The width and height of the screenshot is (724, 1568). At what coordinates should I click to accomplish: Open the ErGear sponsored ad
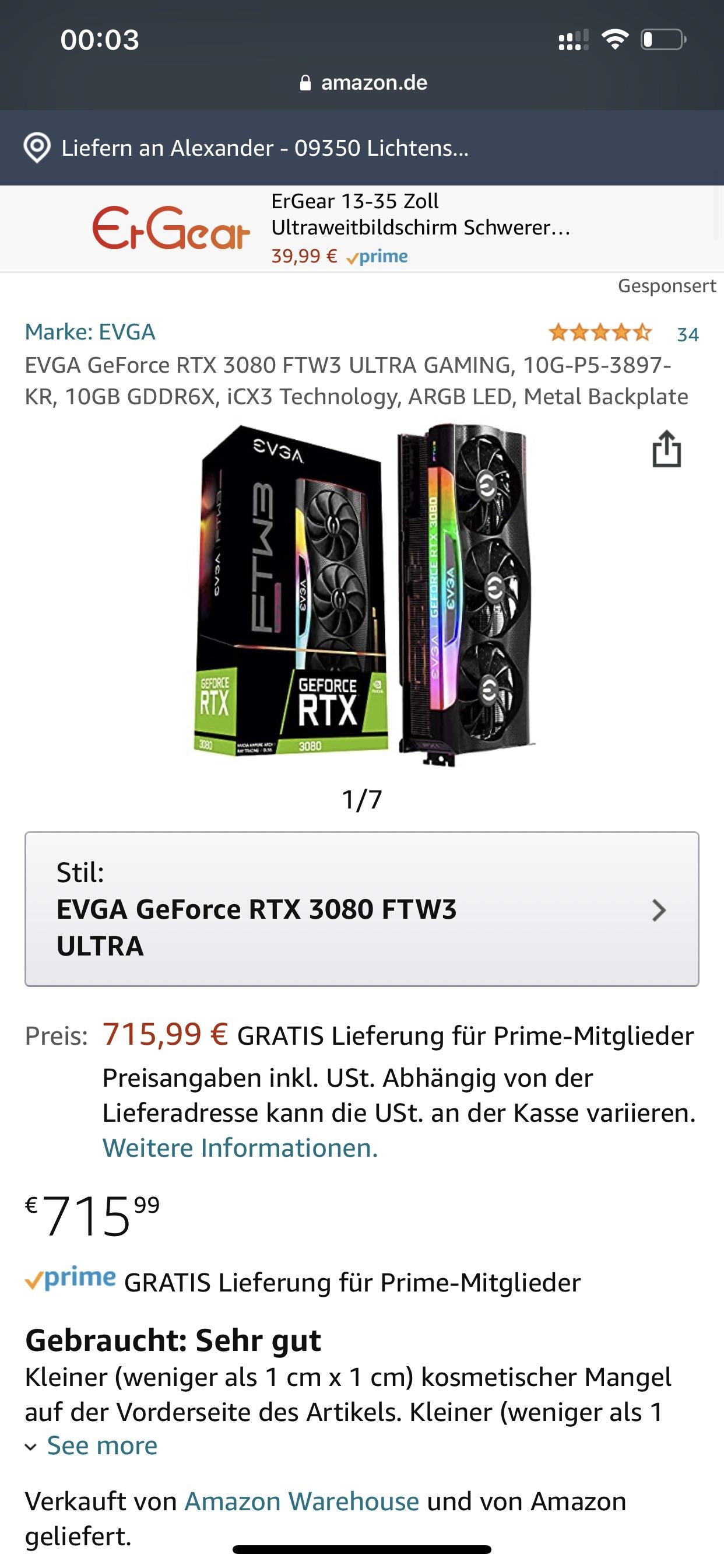click(362, 228)
